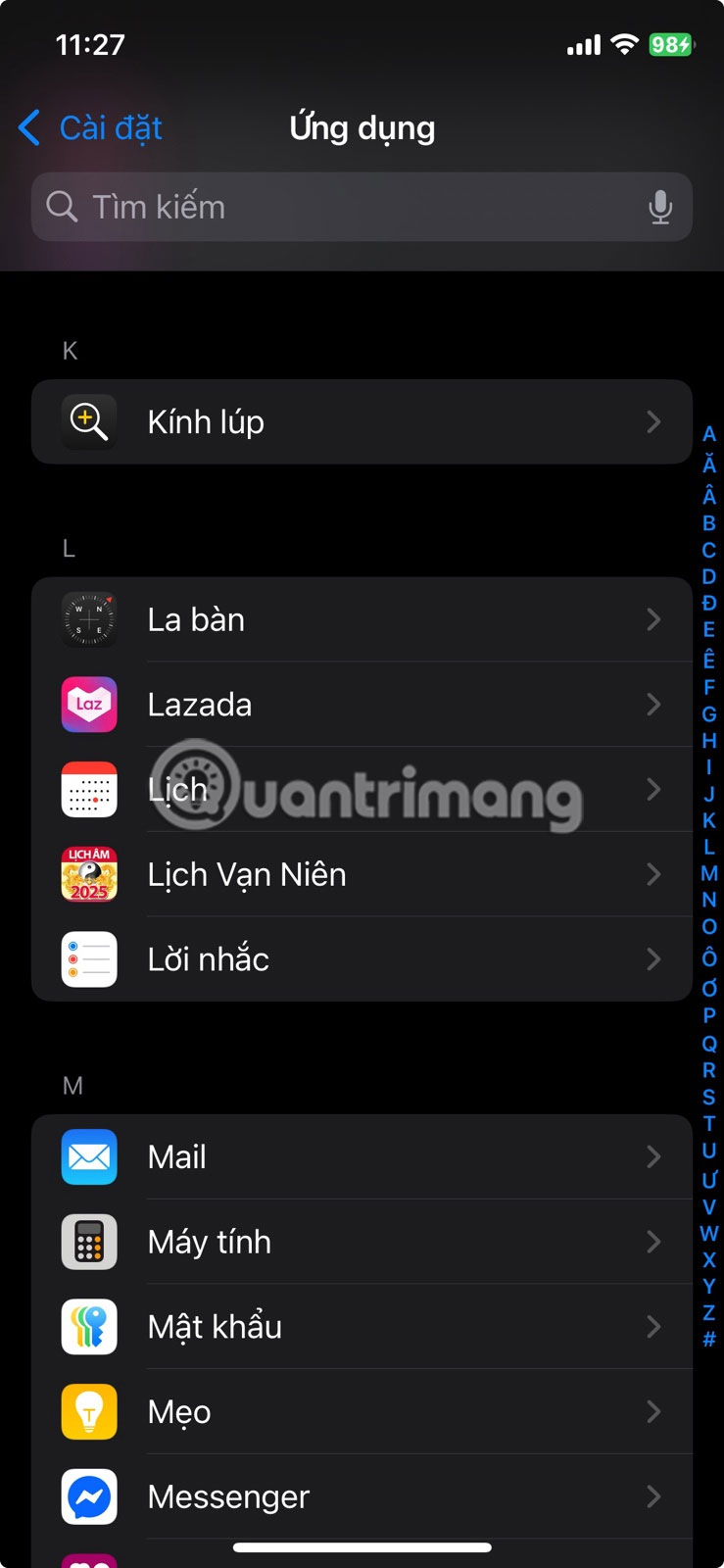724x1568 pixels.
Task: Tap the Mật khẩu passwords icon
Action: (89, 1327)
